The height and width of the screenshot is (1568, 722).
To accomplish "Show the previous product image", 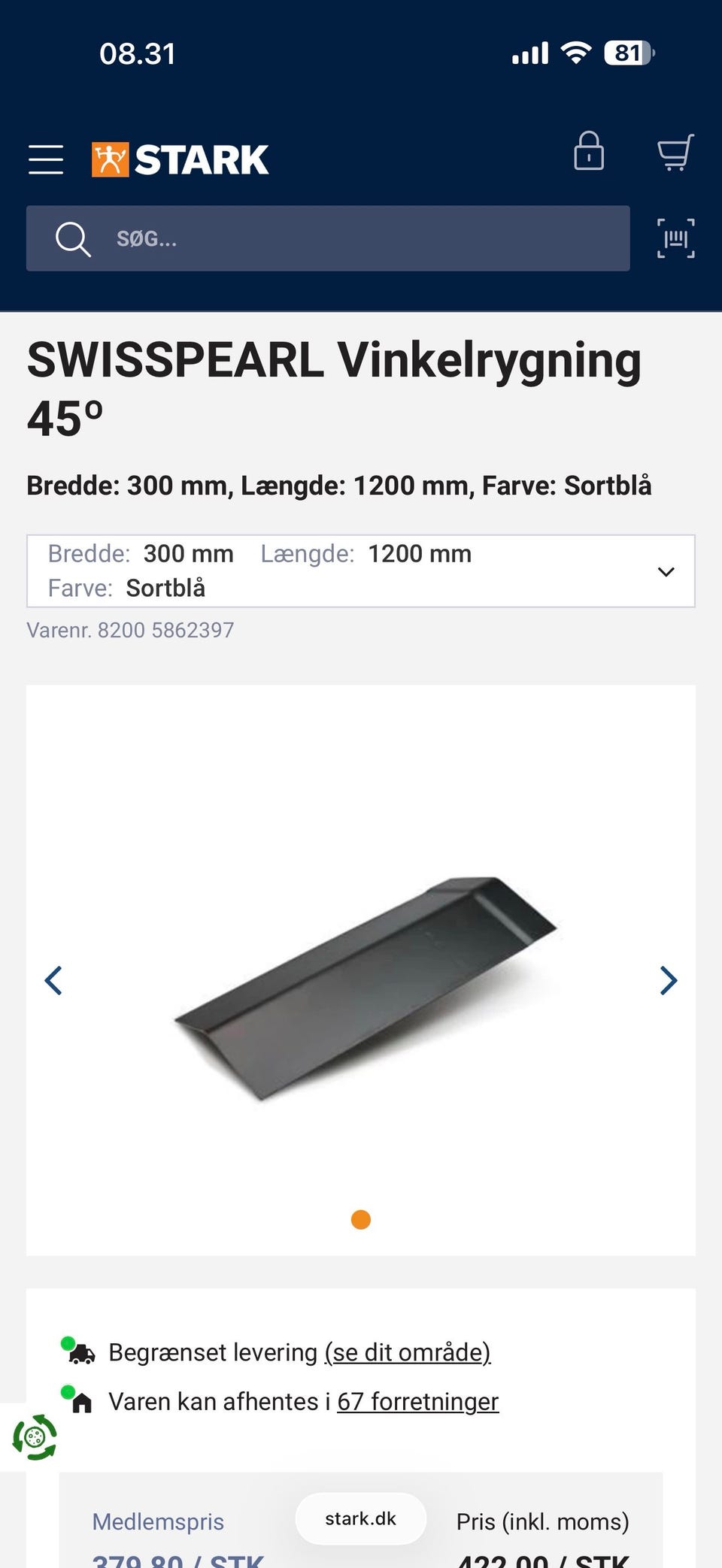I will click(53, 980).
